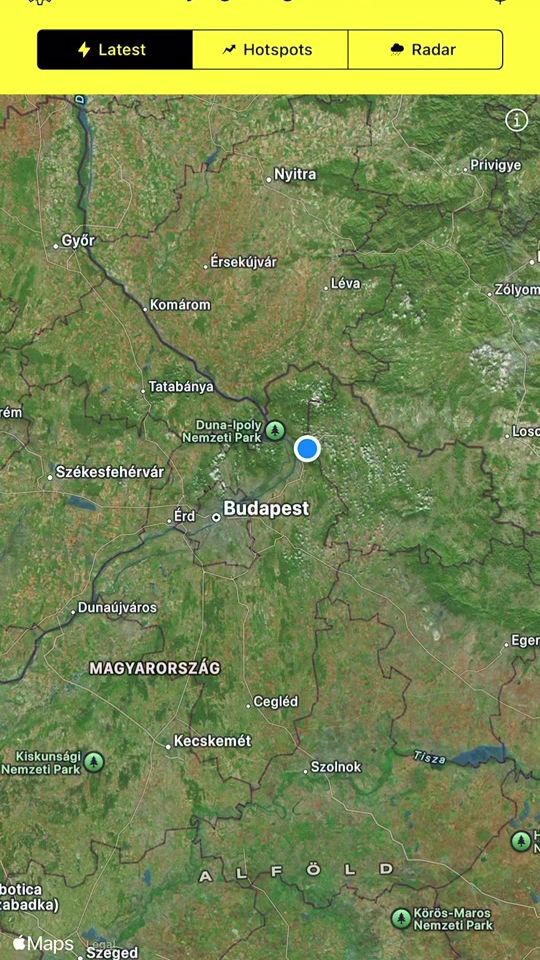
Task: Open Duna-Ipoly Nemzeti Park marker
Action: pyautogui.click(x=276, y=430)
